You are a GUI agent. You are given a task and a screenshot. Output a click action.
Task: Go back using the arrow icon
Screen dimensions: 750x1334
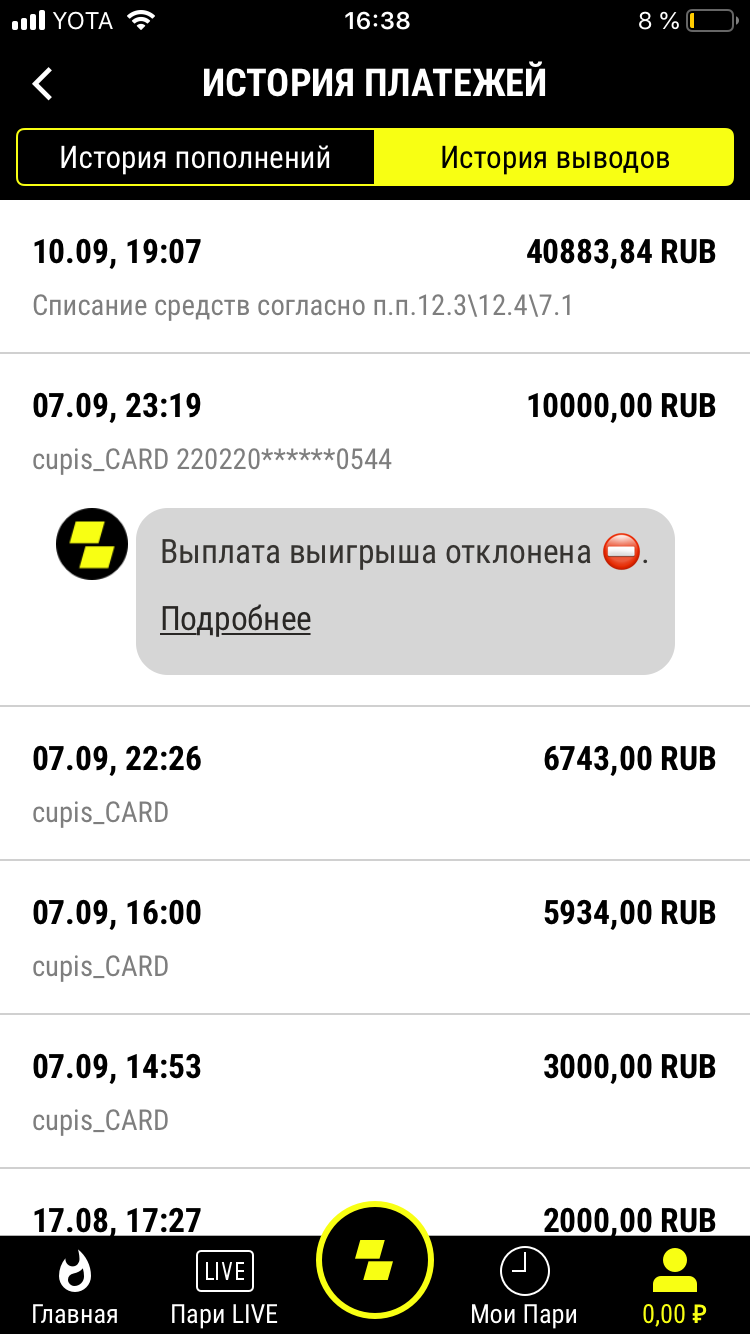tap(42, 83)
